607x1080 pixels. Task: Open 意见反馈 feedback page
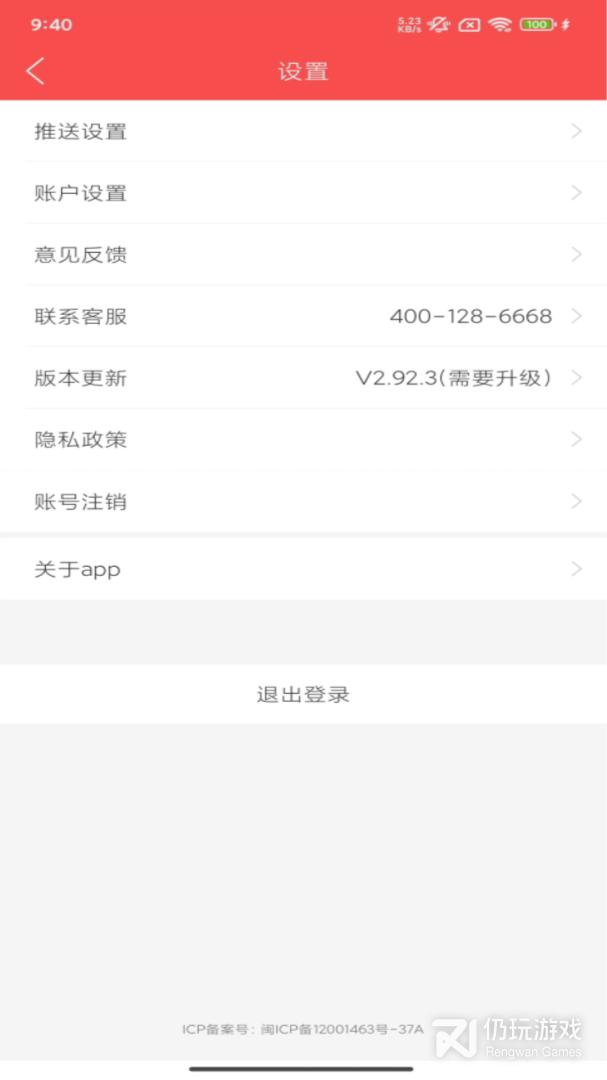[303, 255]
